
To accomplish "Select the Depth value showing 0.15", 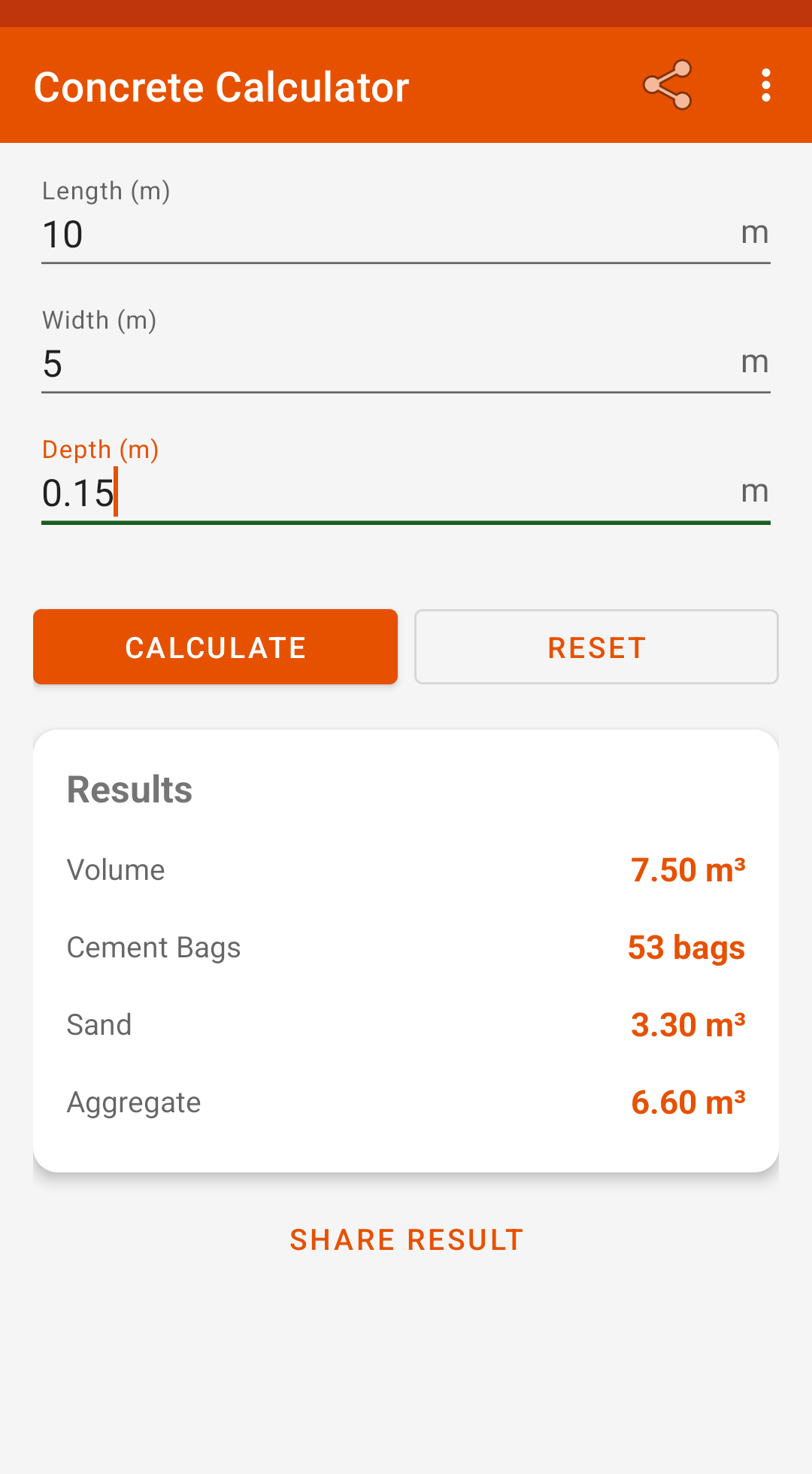I will pyautogui.click(x=77, y=493).
